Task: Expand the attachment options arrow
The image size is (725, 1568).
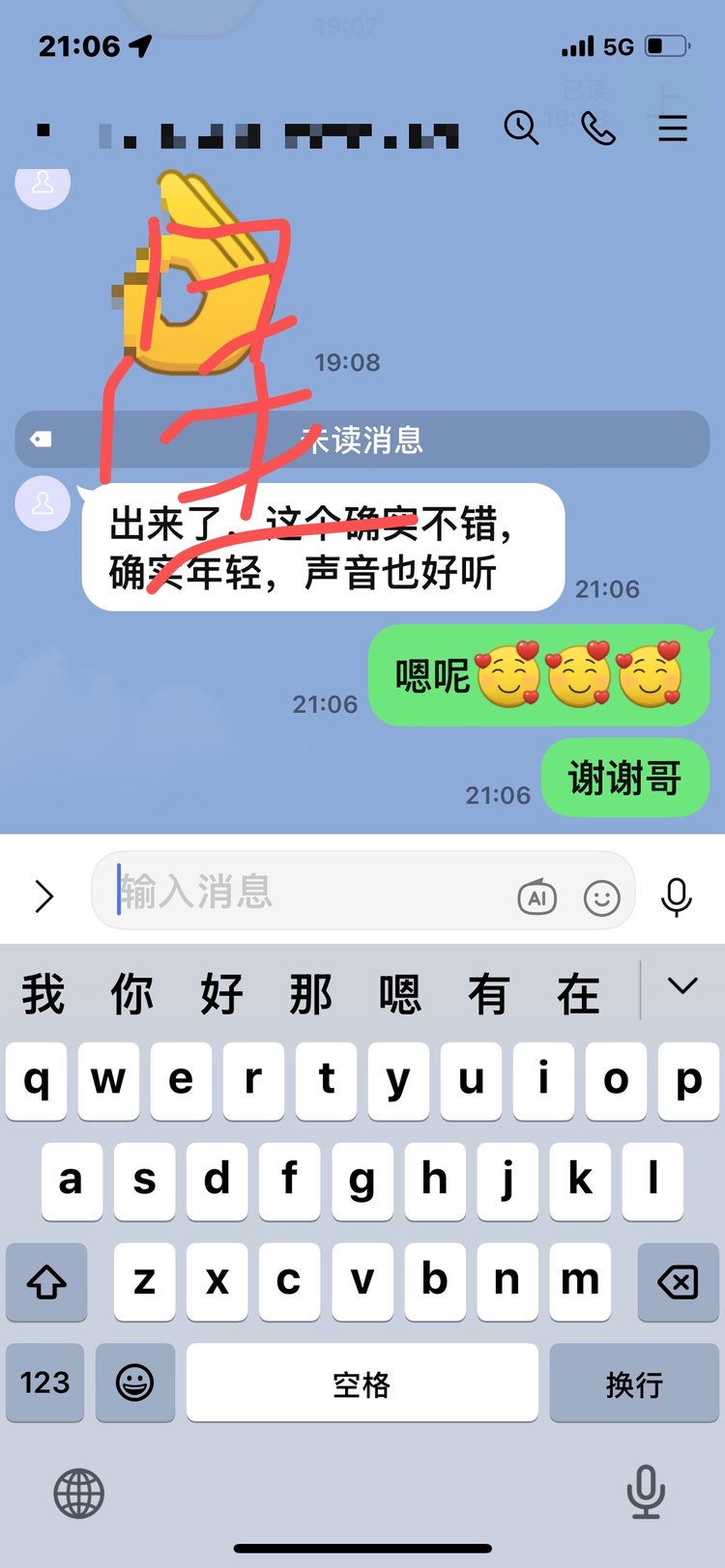Action: coord(43,896)
